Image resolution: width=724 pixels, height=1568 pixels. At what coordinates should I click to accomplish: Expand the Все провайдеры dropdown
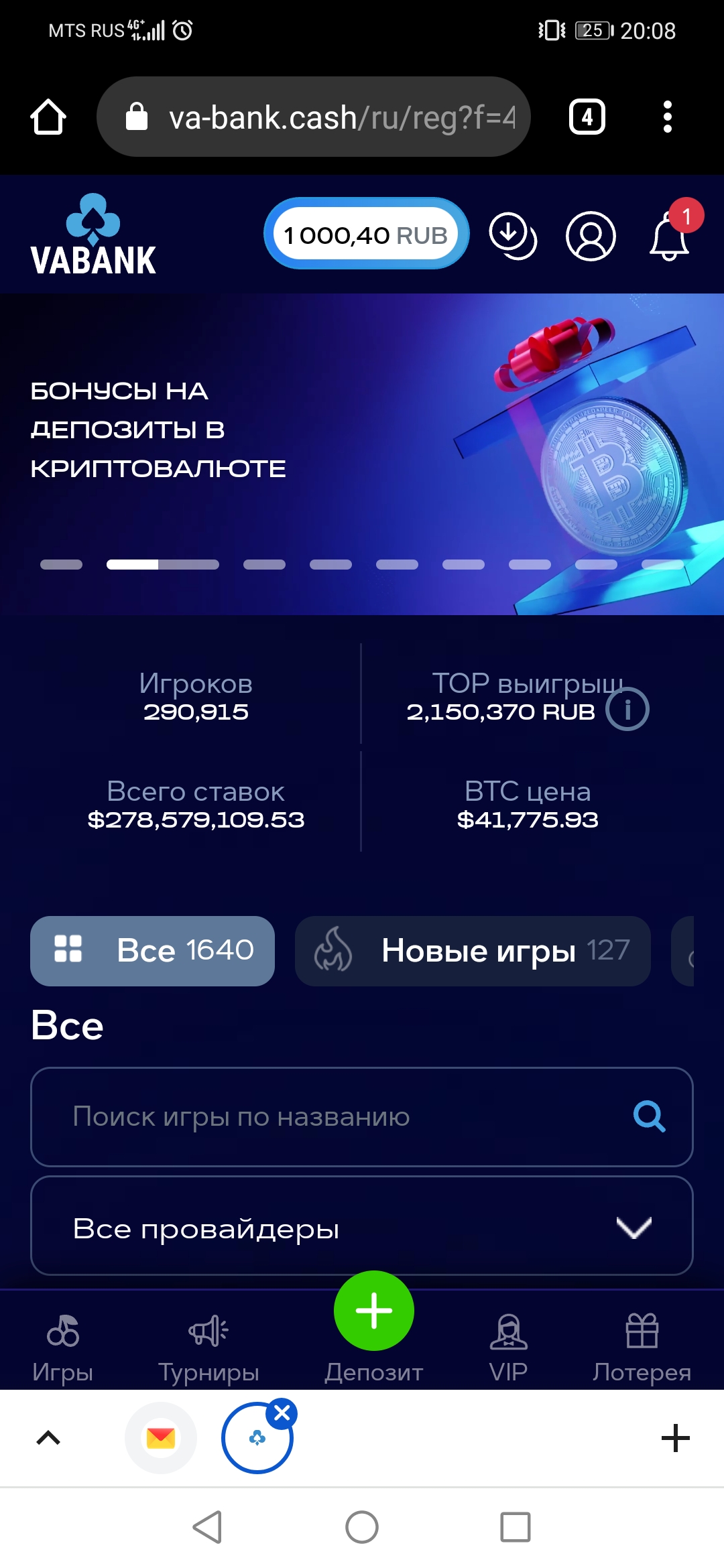[362, 1226]
